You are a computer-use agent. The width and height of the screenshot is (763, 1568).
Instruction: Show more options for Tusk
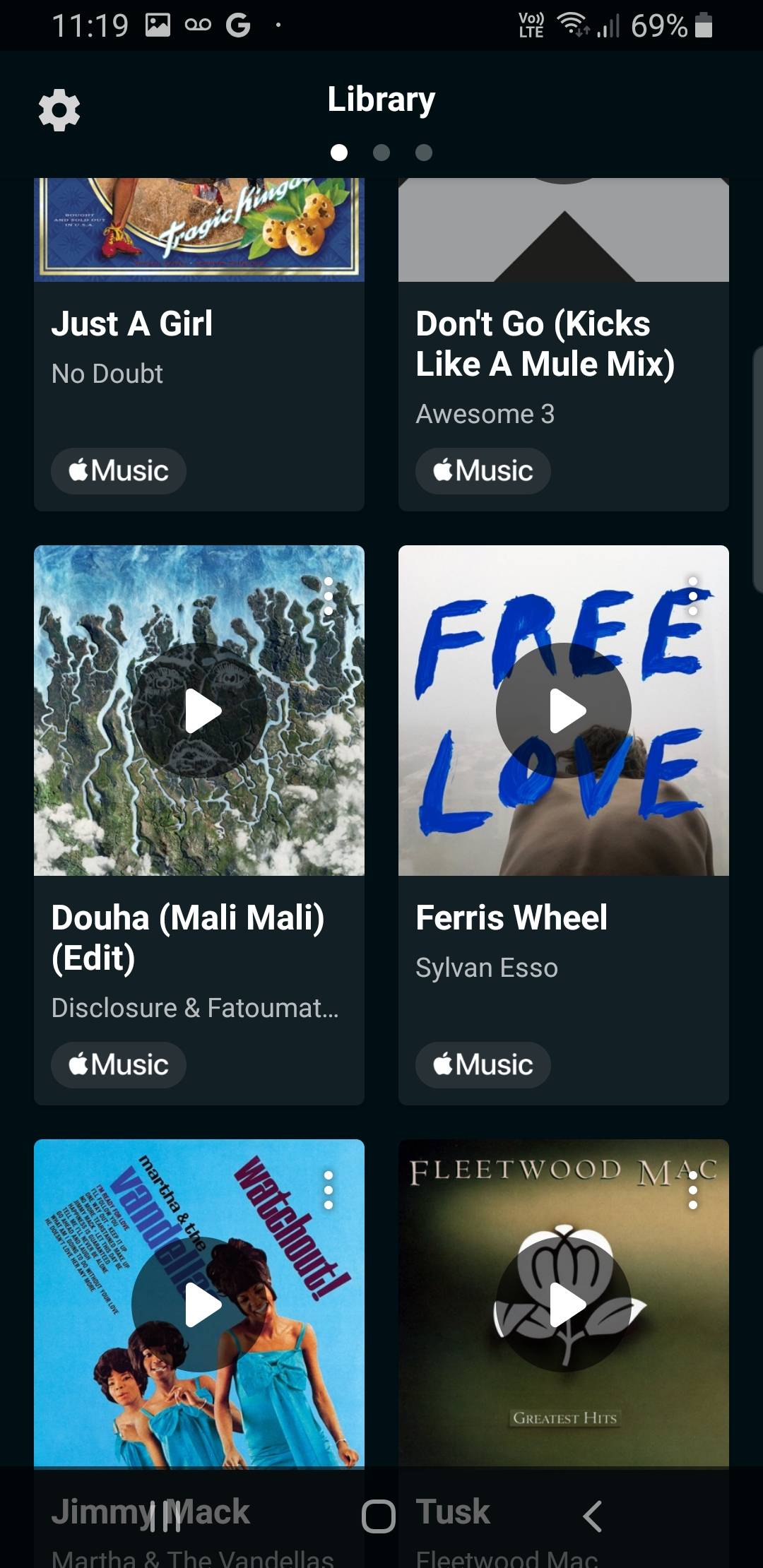click(x=693, y=1190)
